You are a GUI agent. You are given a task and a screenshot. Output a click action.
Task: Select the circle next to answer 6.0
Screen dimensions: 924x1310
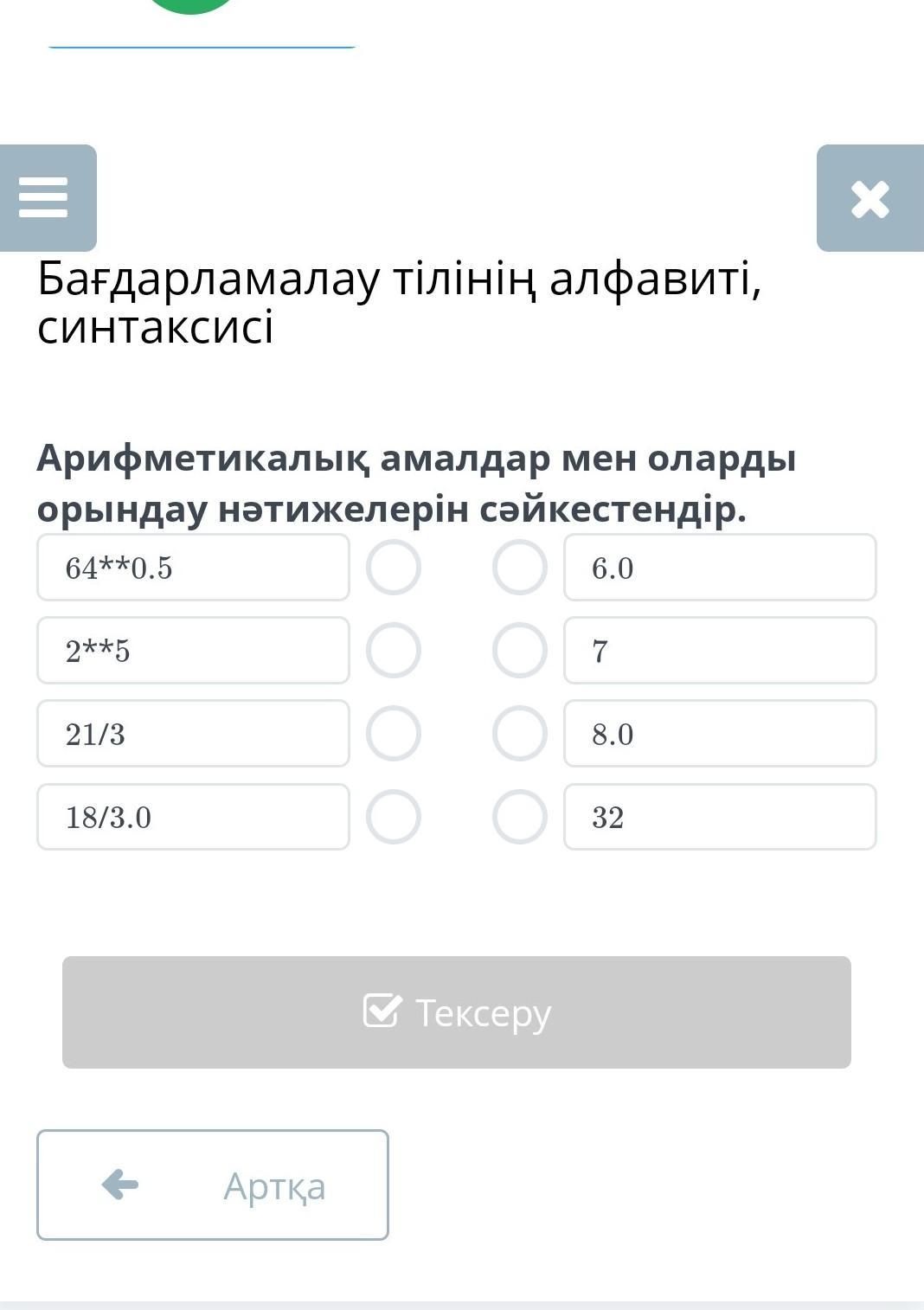[x=520, y=568]
